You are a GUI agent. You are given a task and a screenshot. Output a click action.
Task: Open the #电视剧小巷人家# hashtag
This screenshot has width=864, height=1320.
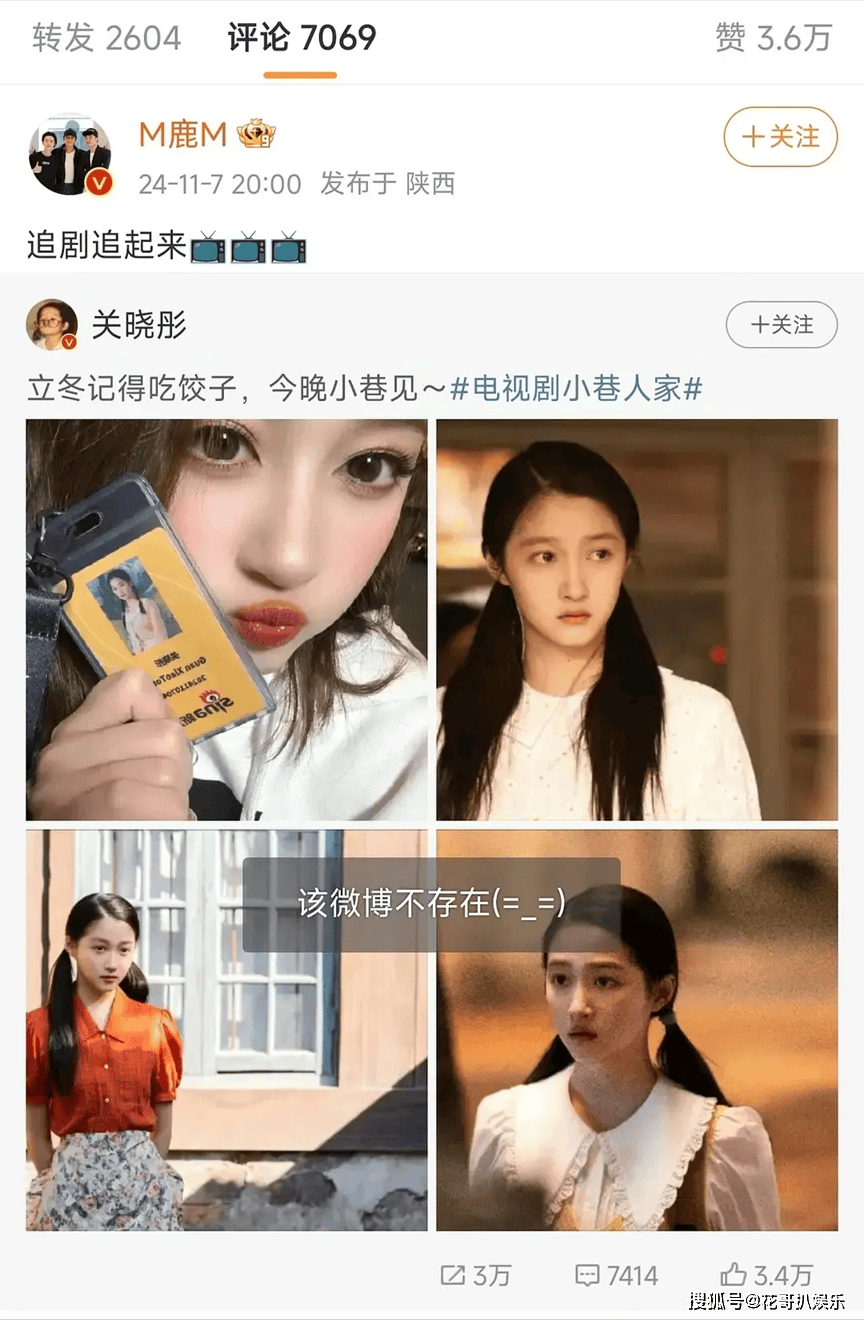click(576, 388)
